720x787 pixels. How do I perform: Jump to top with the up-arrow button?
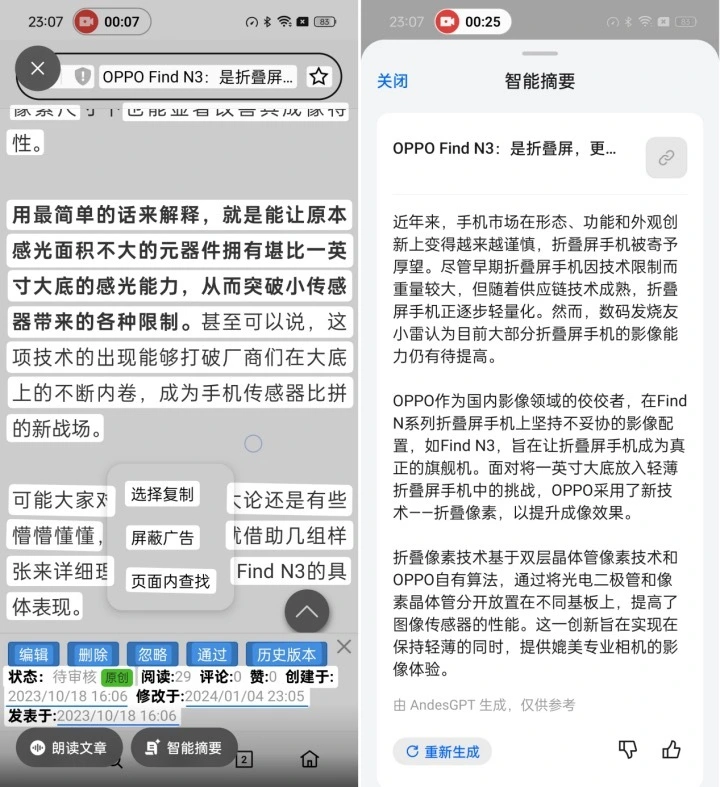point(307,612)
